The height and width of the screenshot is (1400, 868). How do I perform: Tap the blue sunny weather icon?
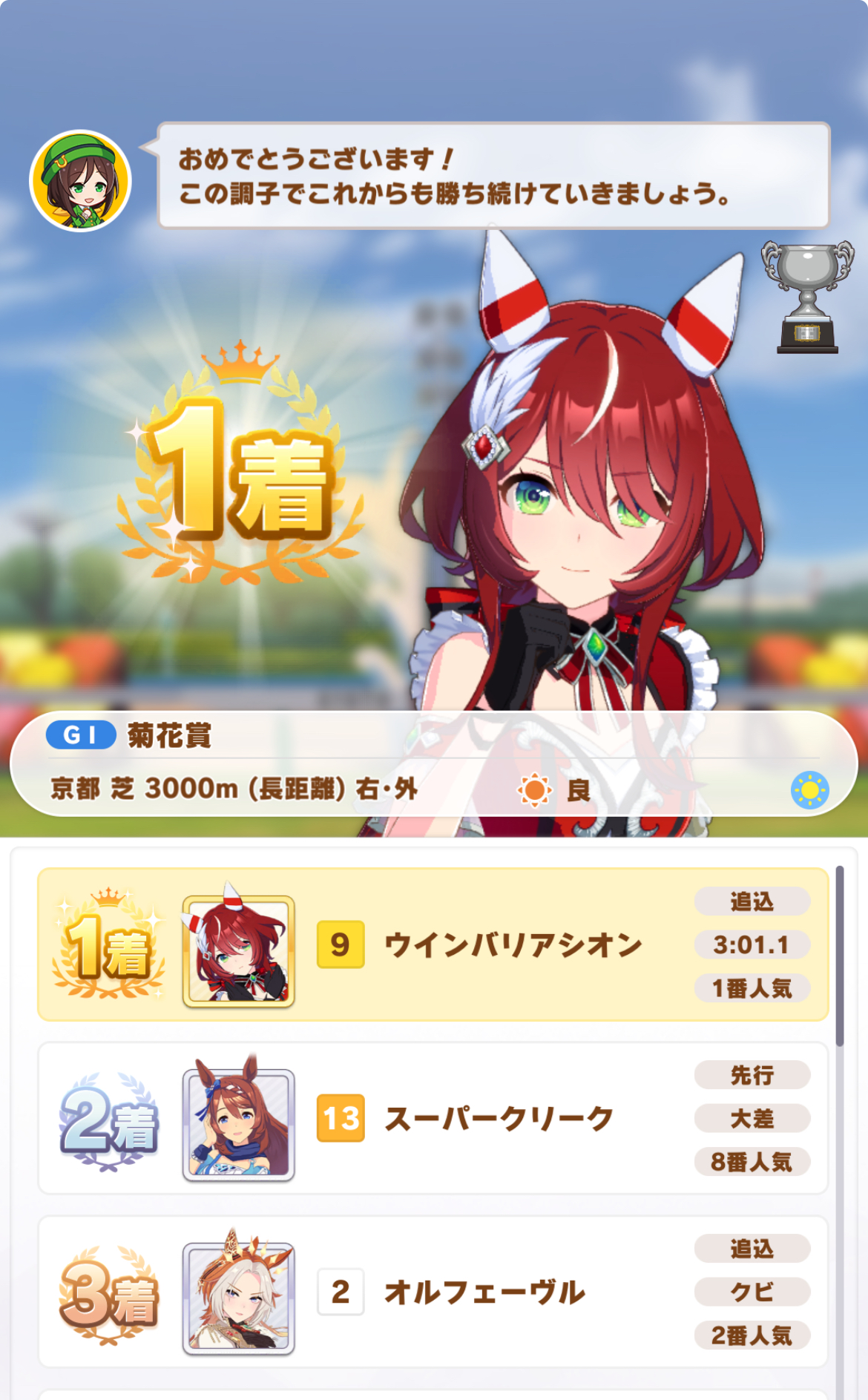click(809, 790)
